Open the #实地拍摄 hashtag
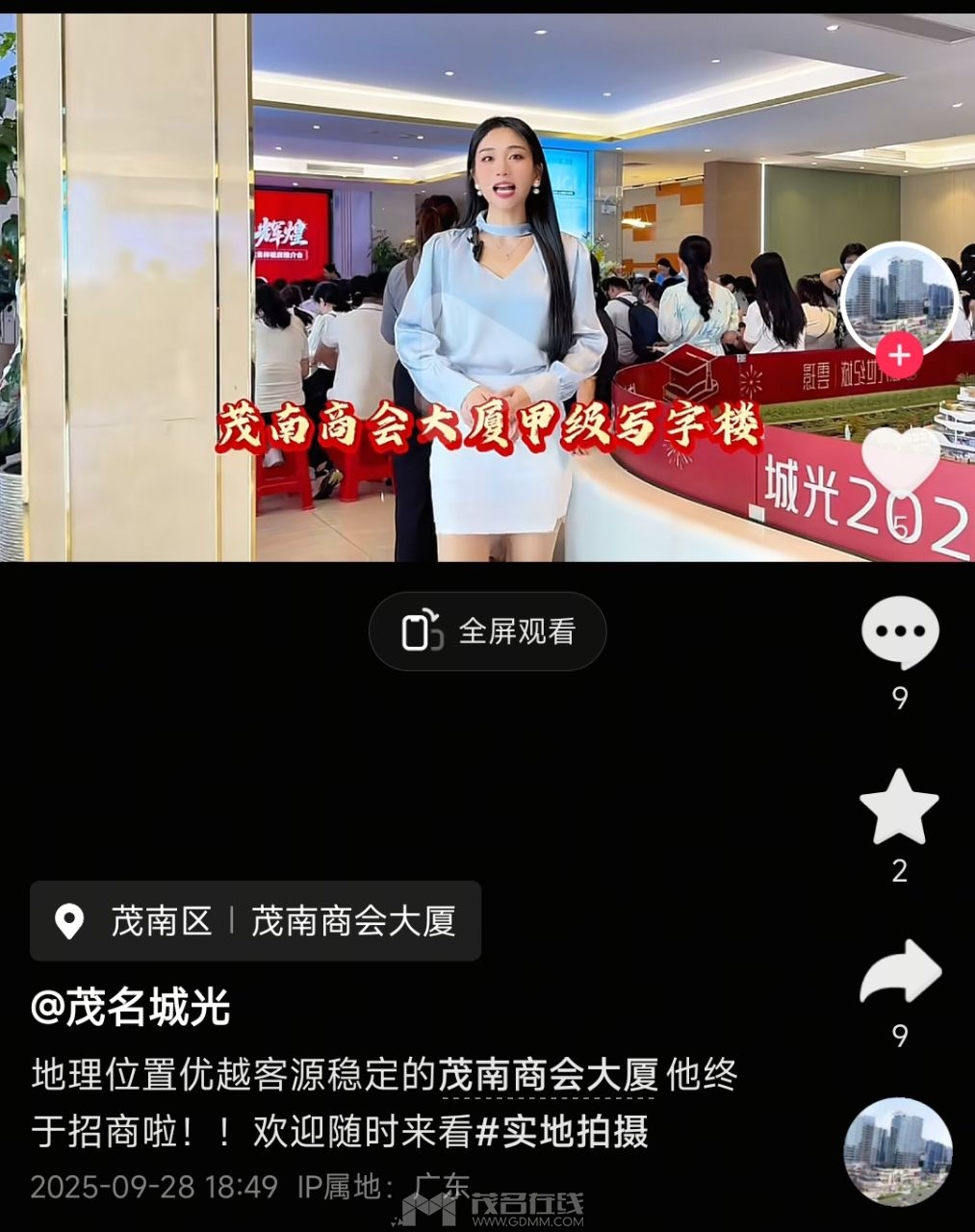The image size is (975, 1232). tap(562, 1132)
